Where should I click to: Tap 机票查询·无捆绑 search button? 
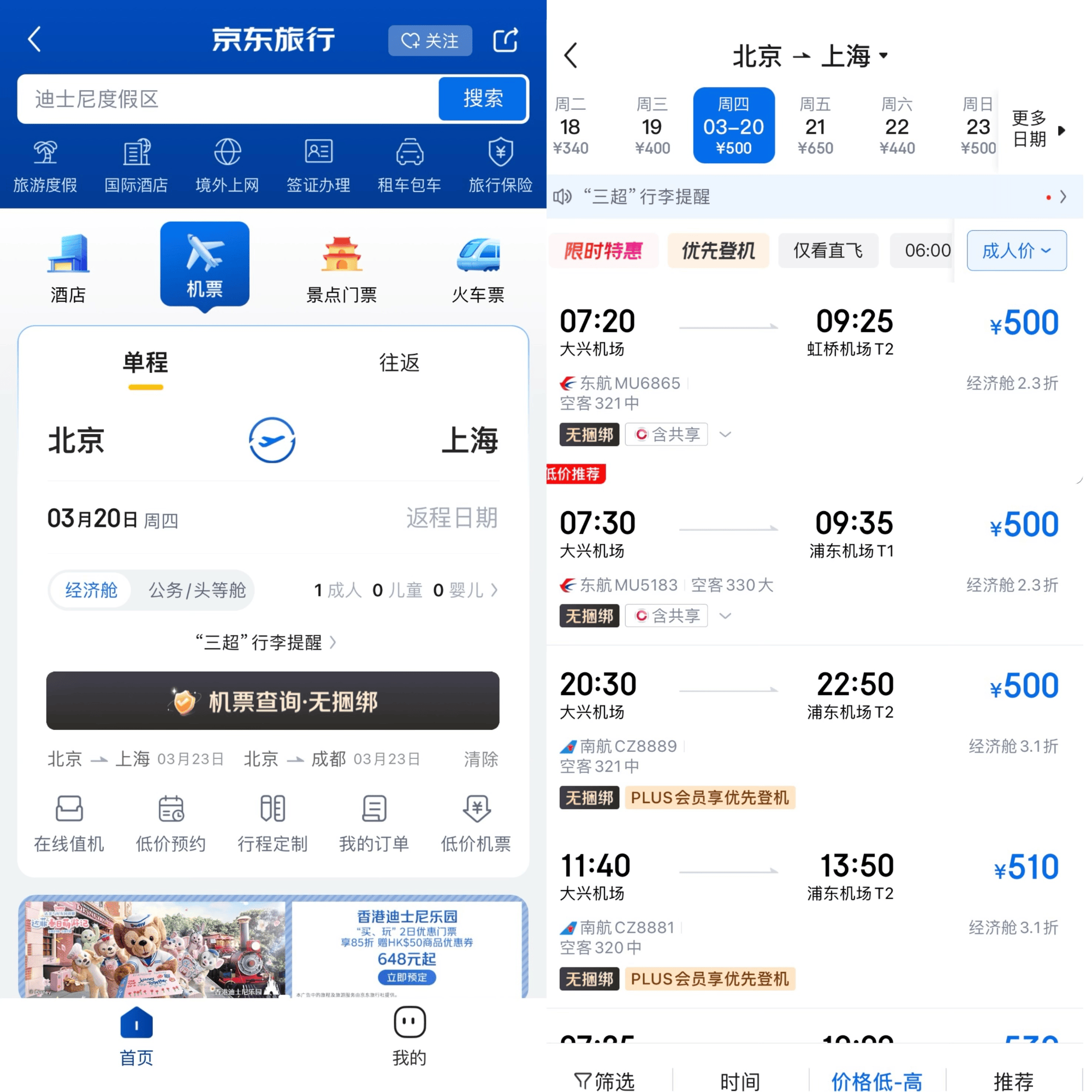tap(272, 701)
